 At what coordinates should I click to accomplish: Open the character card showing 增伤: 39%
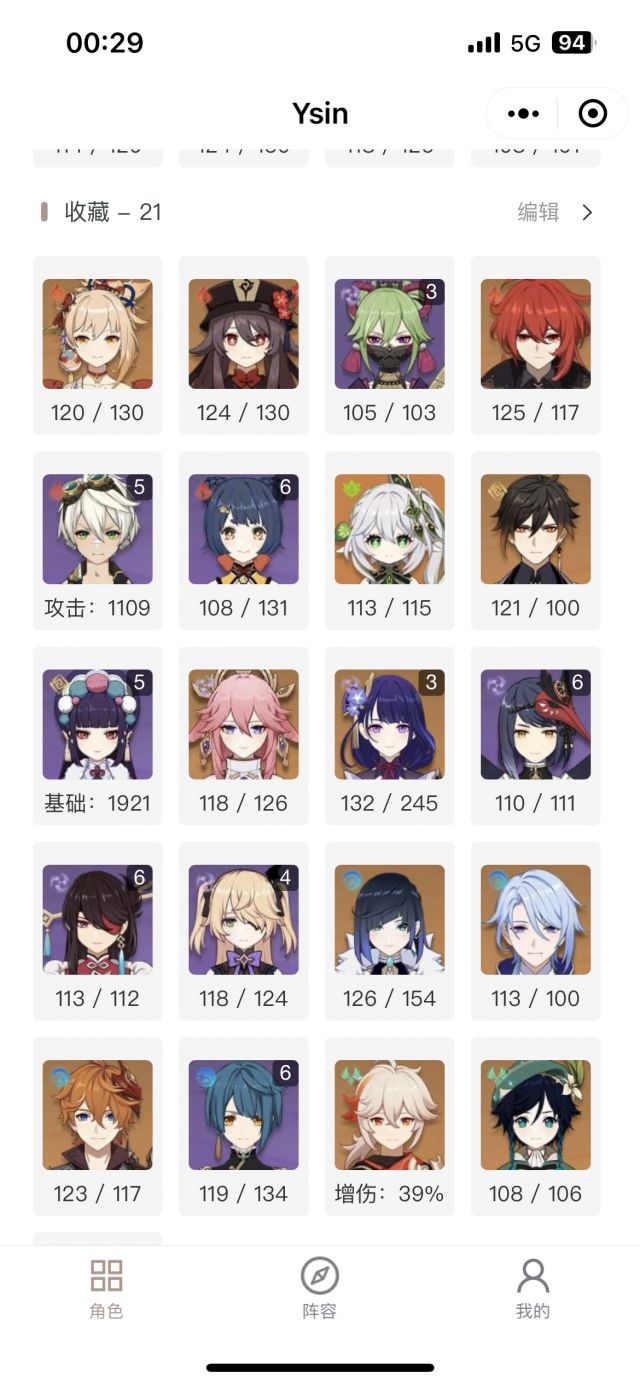(x=390, y=1125)
